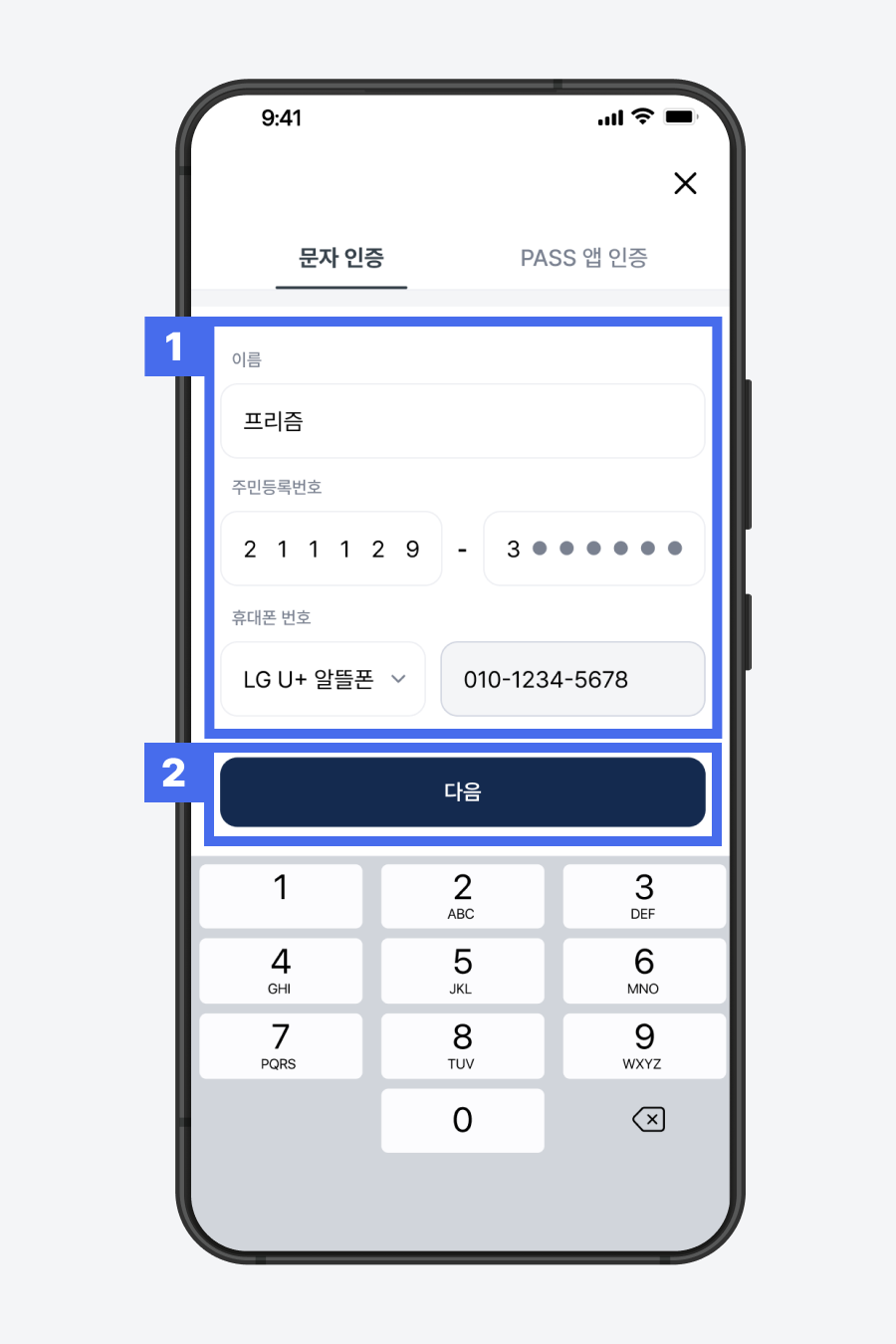Viewport: 896px width, 1344px height.
Task: Tap key 1 on the keypad
Action: click(x=281, y=896)
